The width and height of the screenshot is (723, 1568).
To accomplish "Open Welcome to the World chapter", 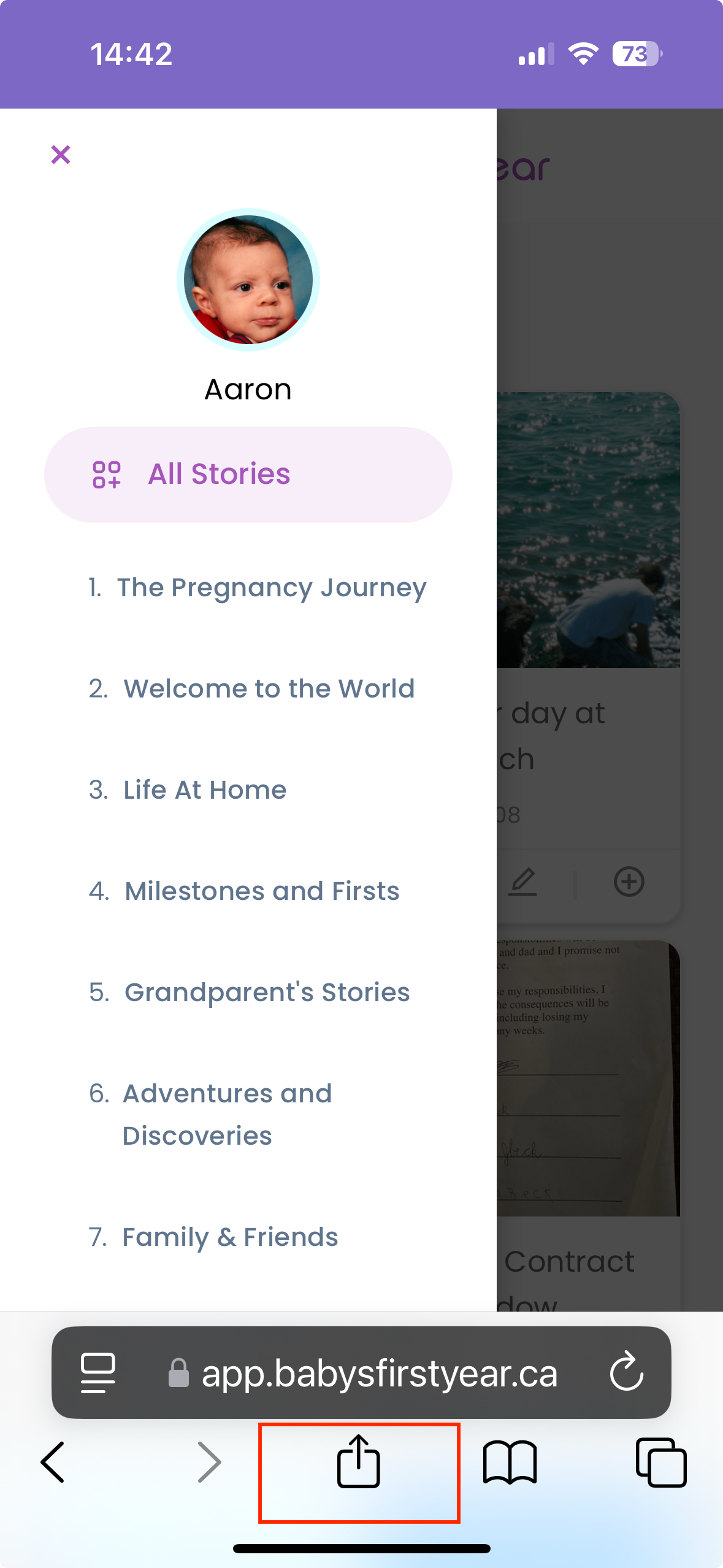I will tap(269, 689).
